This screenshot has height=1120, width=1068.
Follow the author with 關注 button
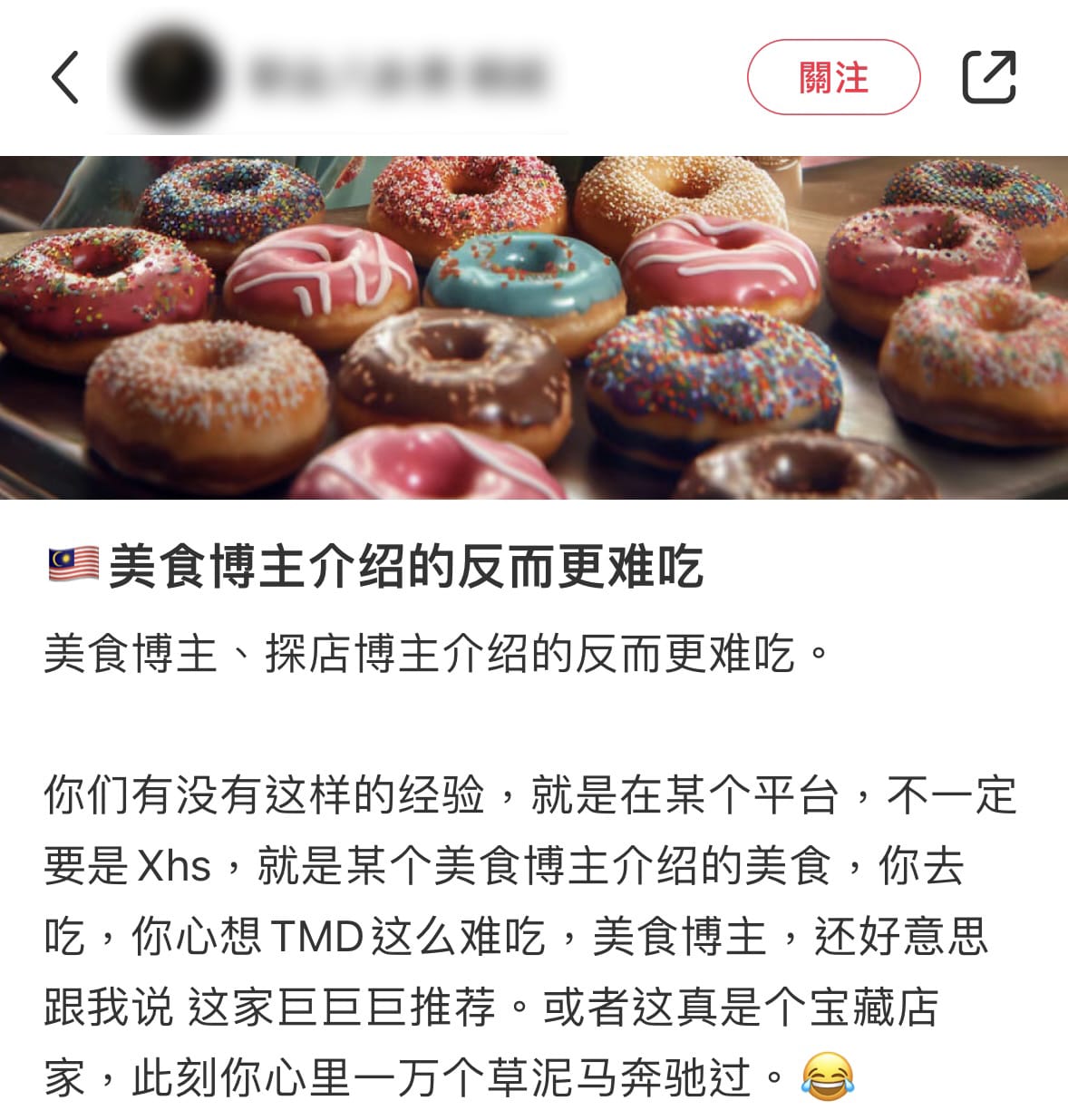[833, 78]
